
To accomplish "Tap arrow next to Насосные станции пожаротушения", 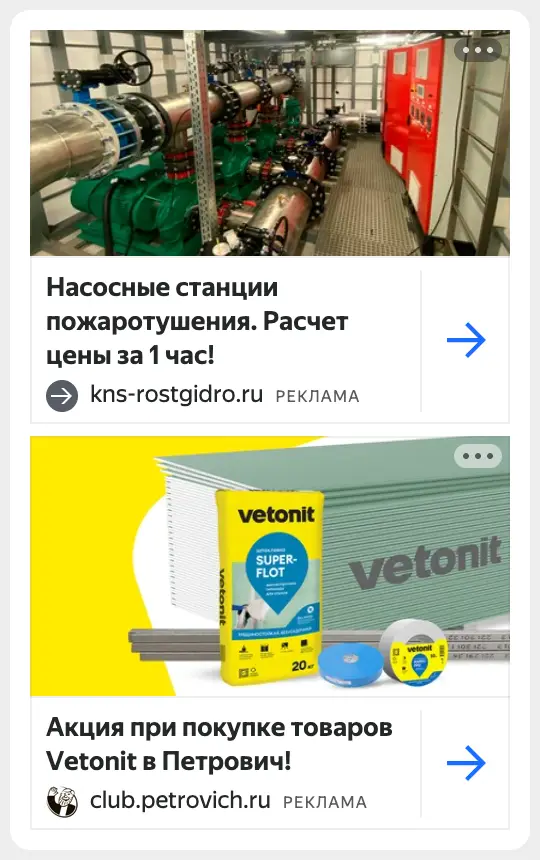I will click(x=466, y=340).
